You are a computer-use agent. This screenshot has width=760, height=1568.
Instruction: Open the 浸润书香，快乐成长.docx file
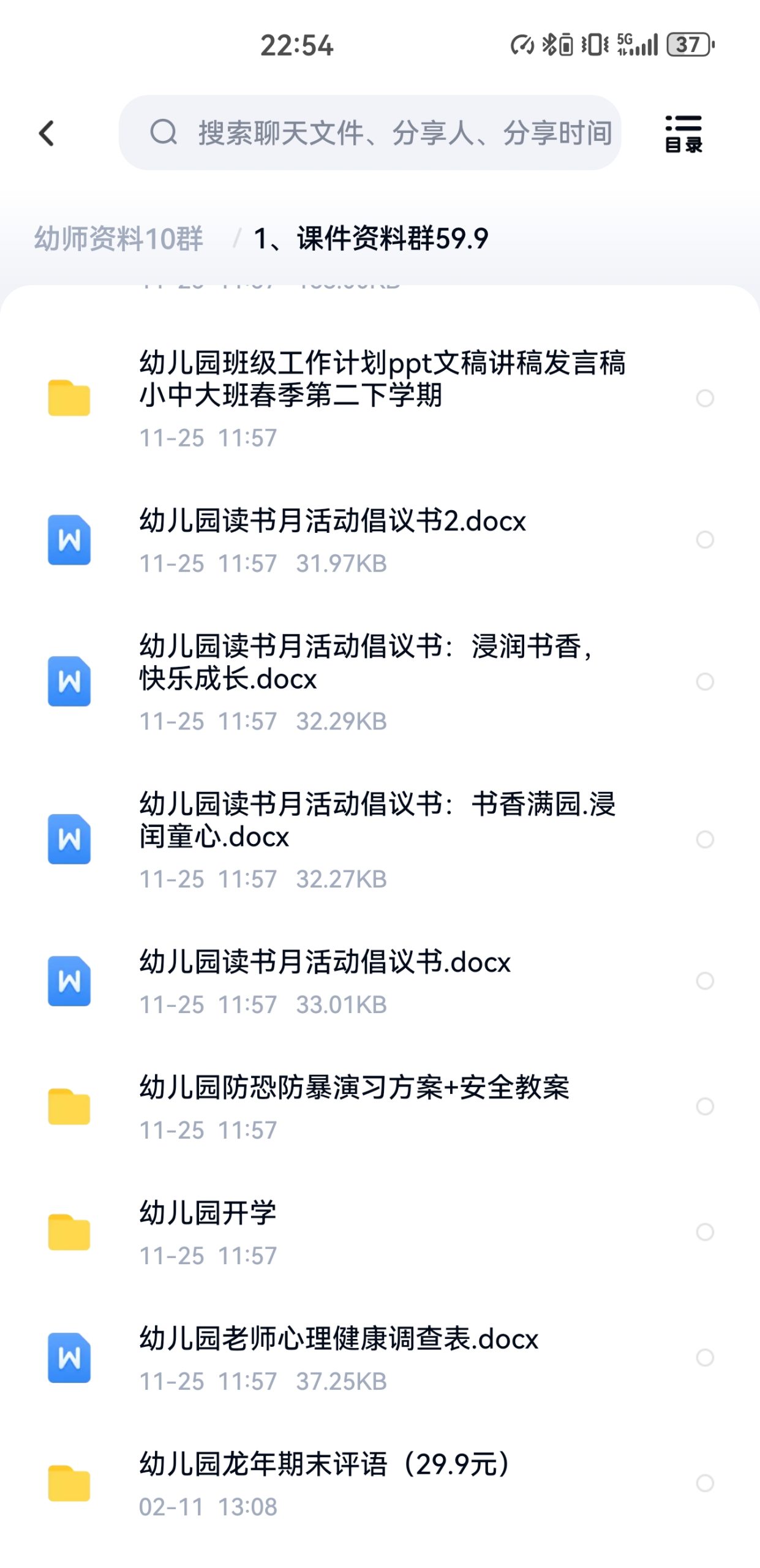click(365, 663)
